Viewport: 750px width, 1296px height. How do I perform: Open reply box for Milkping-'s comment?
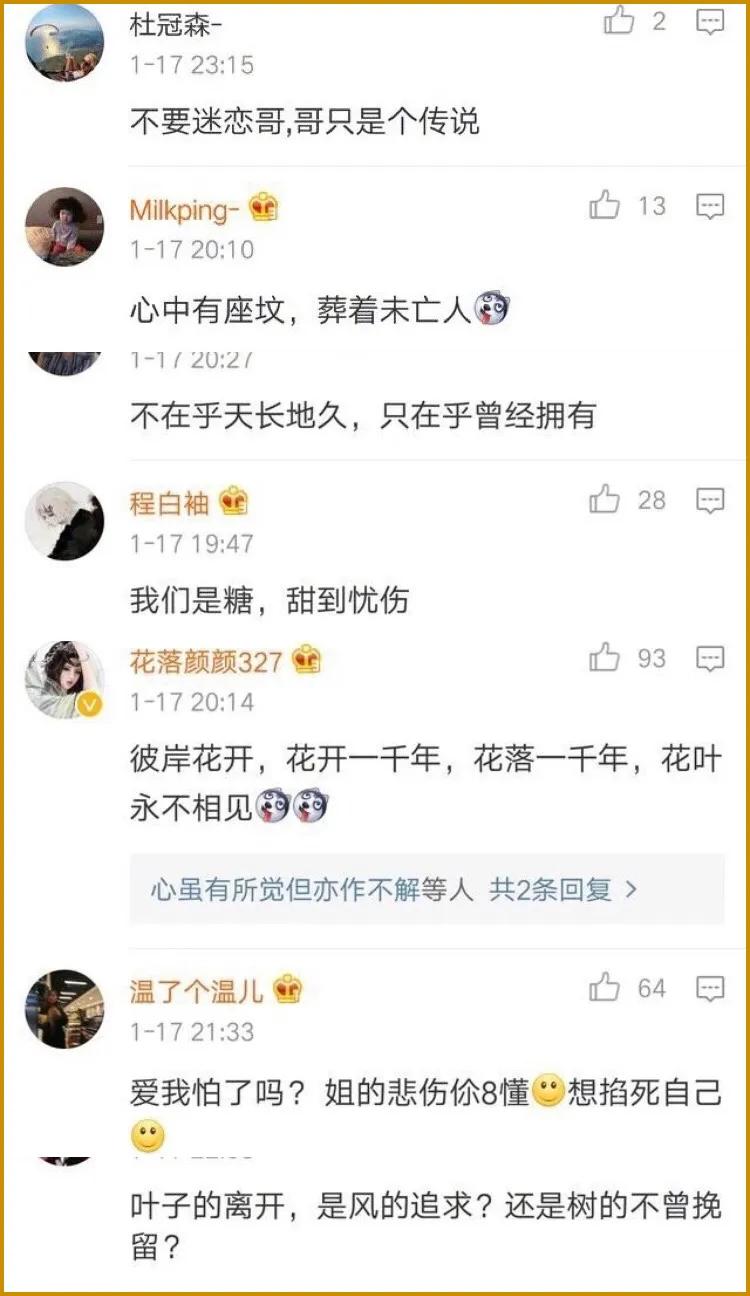708,206
